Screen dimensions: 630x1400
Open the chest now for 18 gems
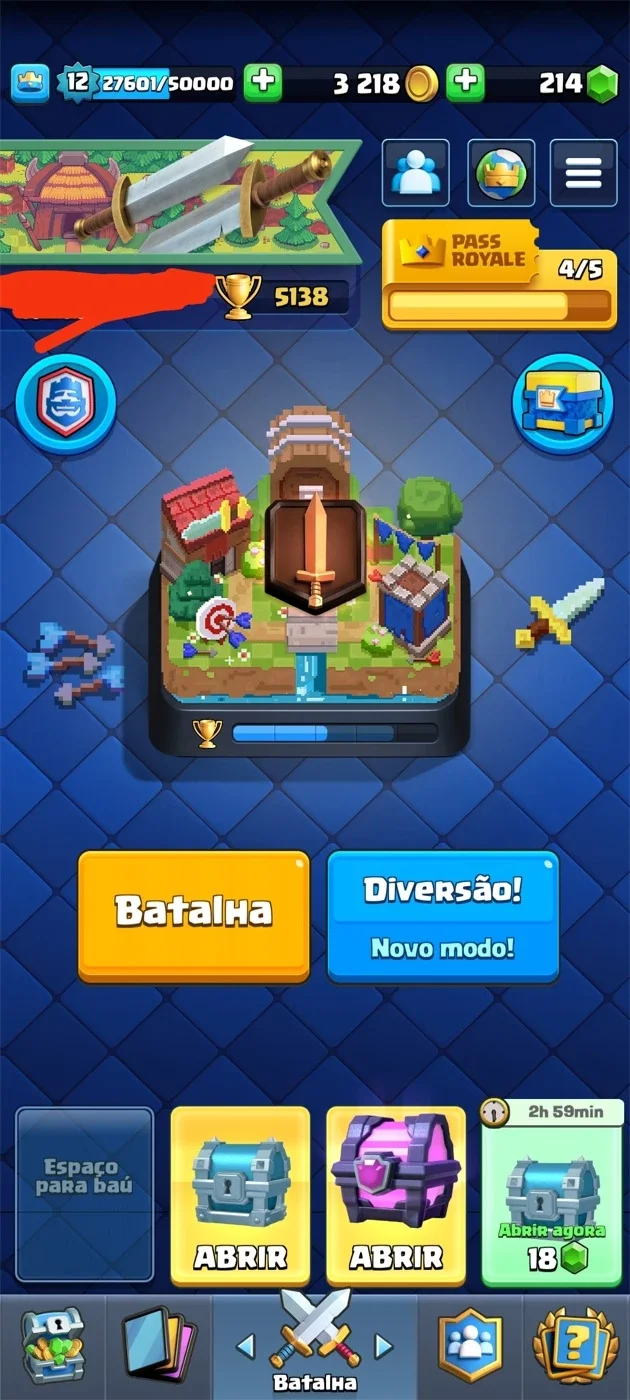(x=552, y=1193)
